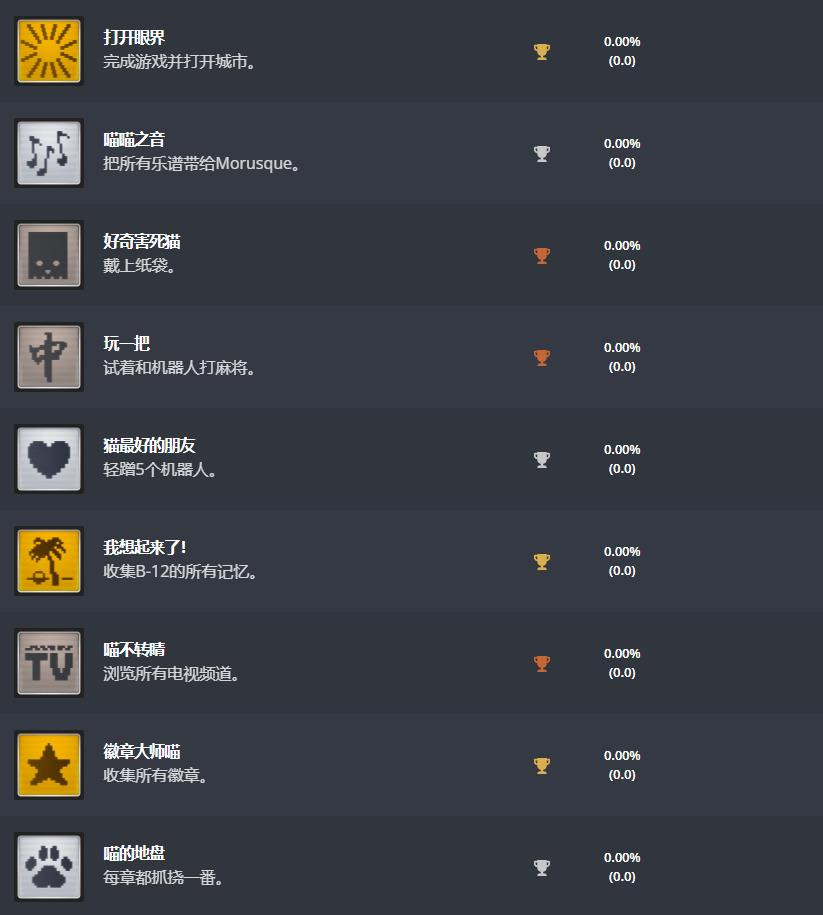Click the (0.0) value beside 我想起来了!
Viewport: 823px width, 915px height.
point(621,571)
